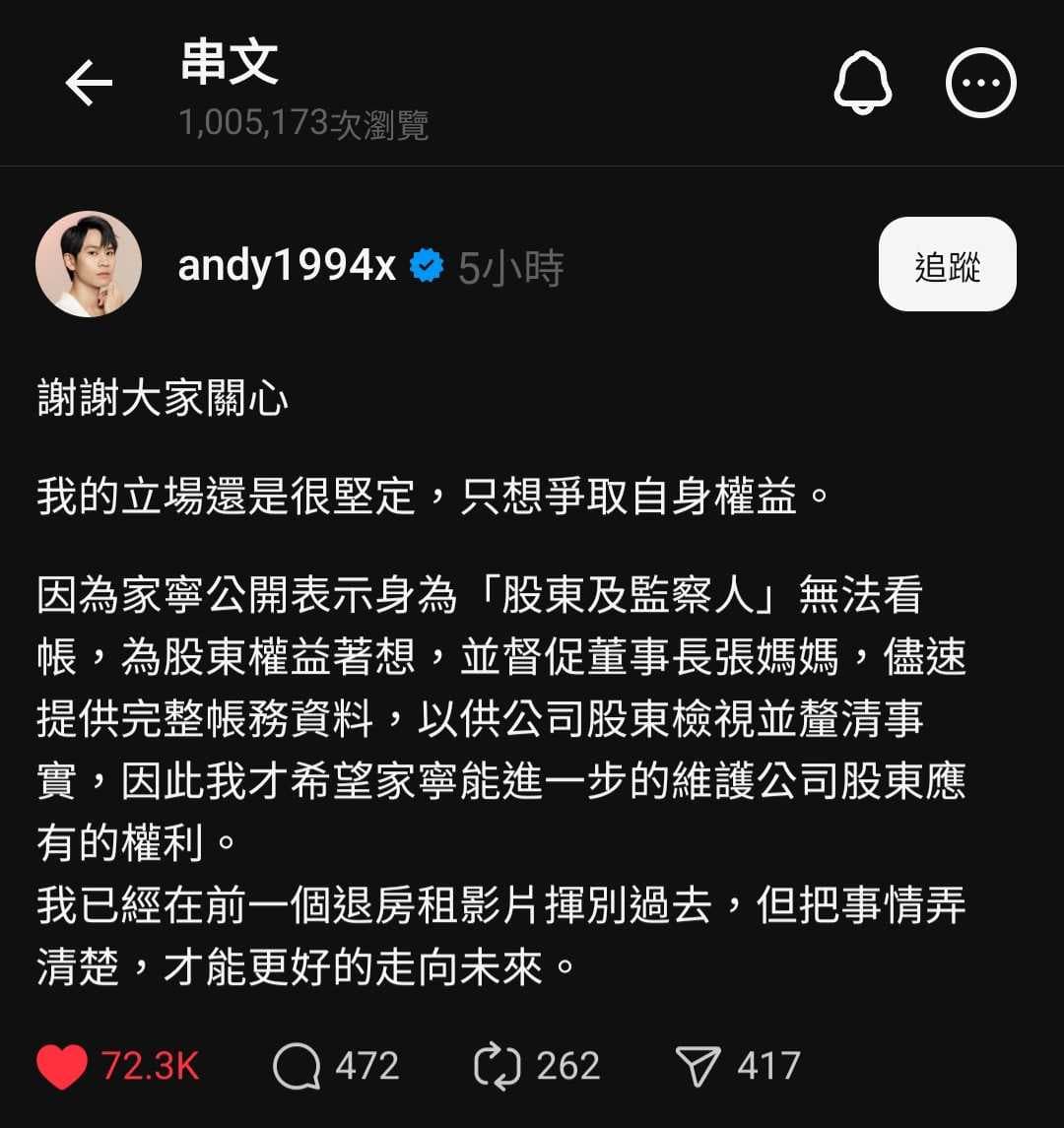This screenshot has width=1064, height=1128.
Task: Go back using the arrow icon
Action: click(90, 82)
